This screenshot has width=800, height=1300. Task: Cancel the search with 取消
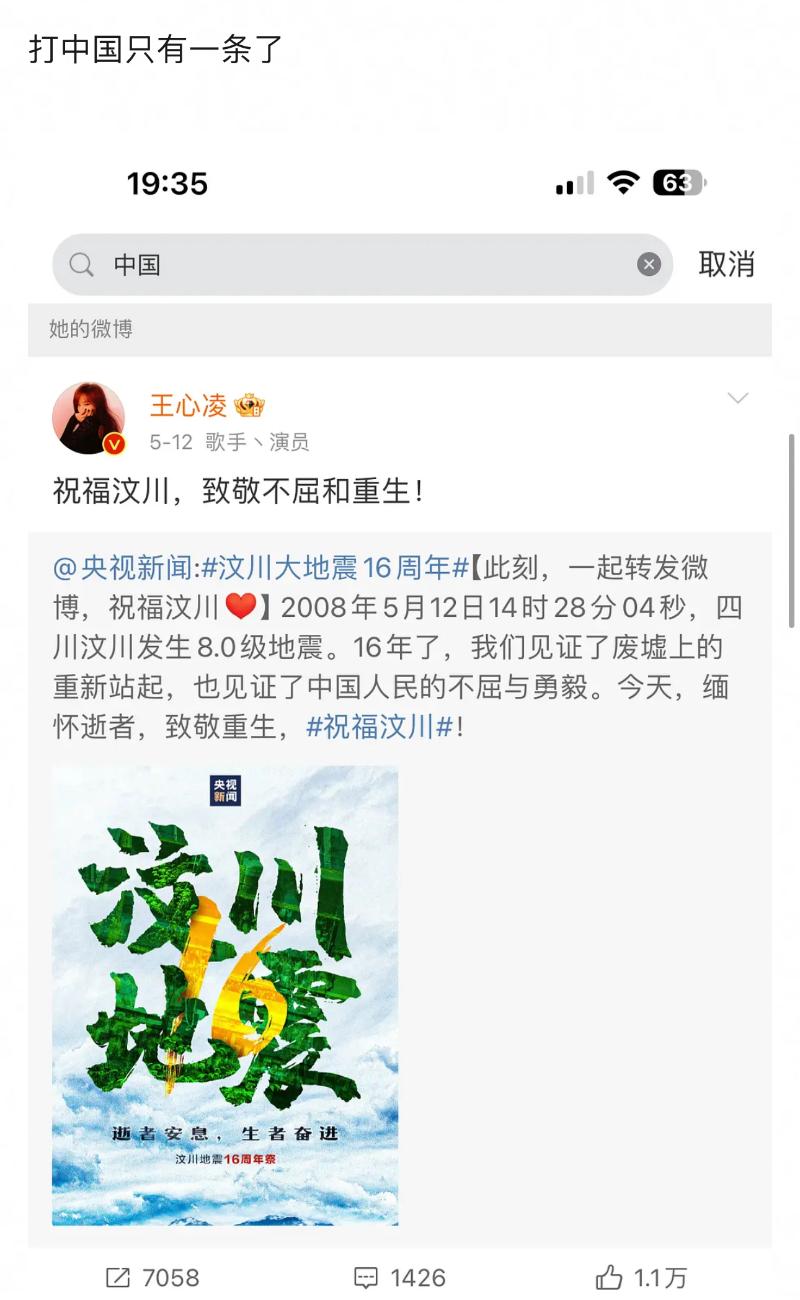[x=726, y=265]
